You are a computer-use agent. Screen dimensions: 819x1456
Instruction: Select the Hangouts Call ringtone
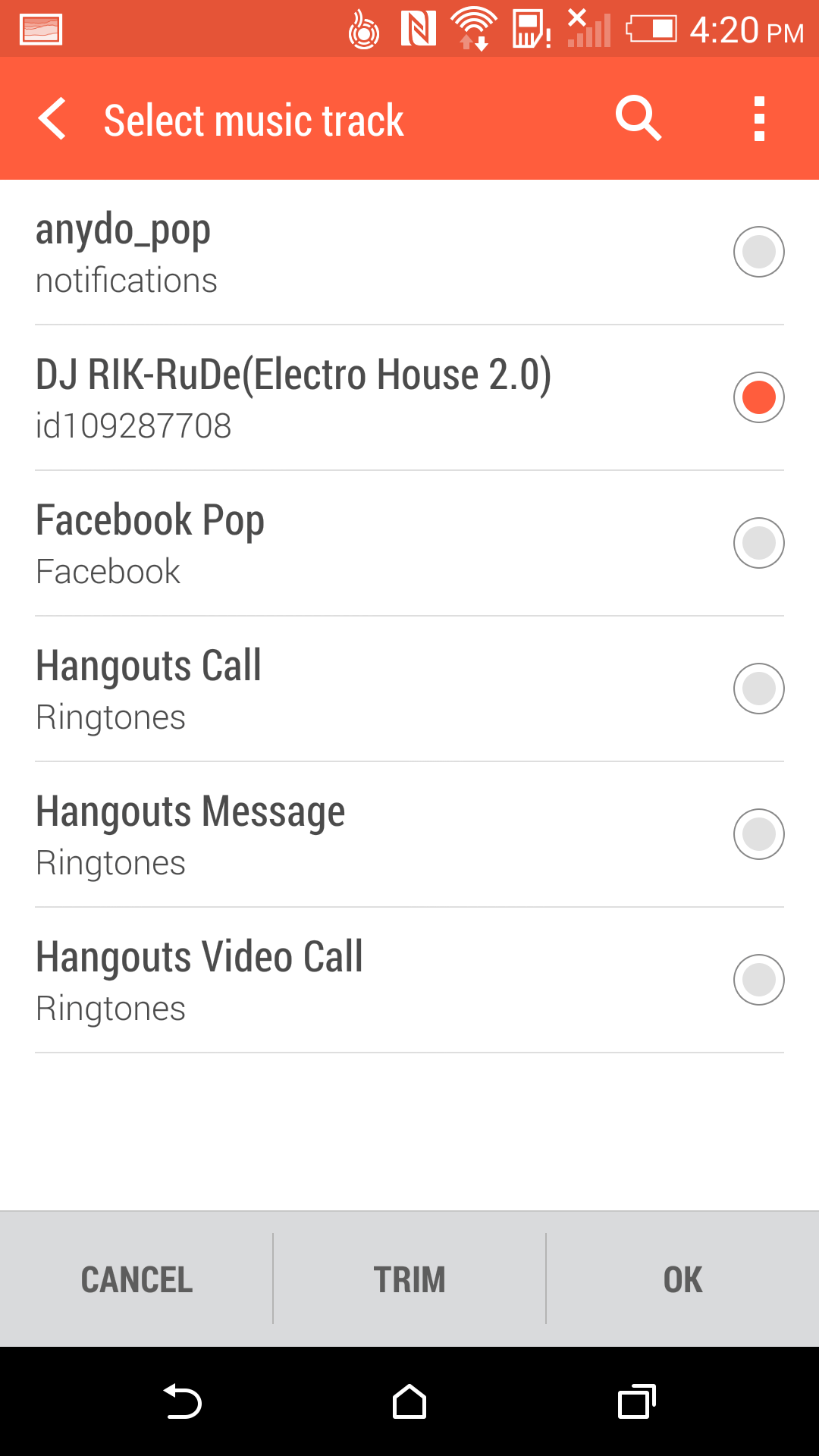point(758,689)
